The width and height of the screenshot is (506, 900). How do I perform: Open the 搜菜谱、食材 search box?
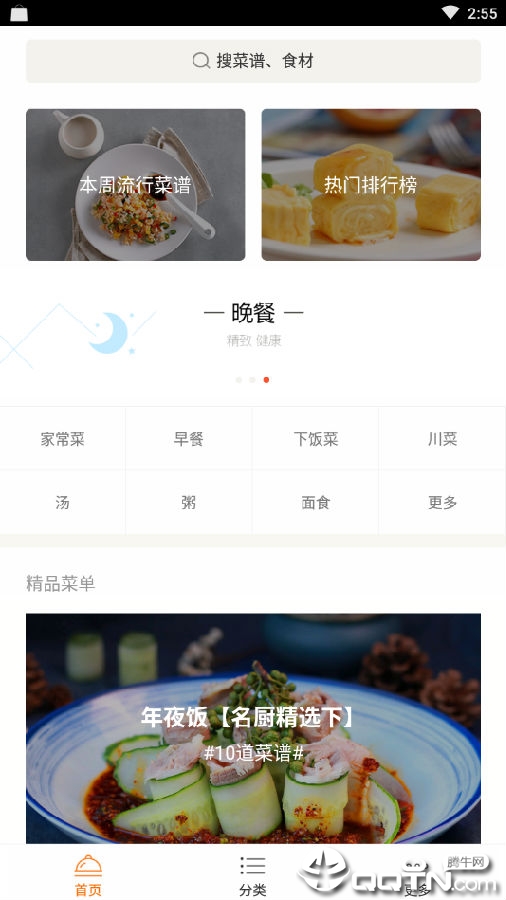253,61
